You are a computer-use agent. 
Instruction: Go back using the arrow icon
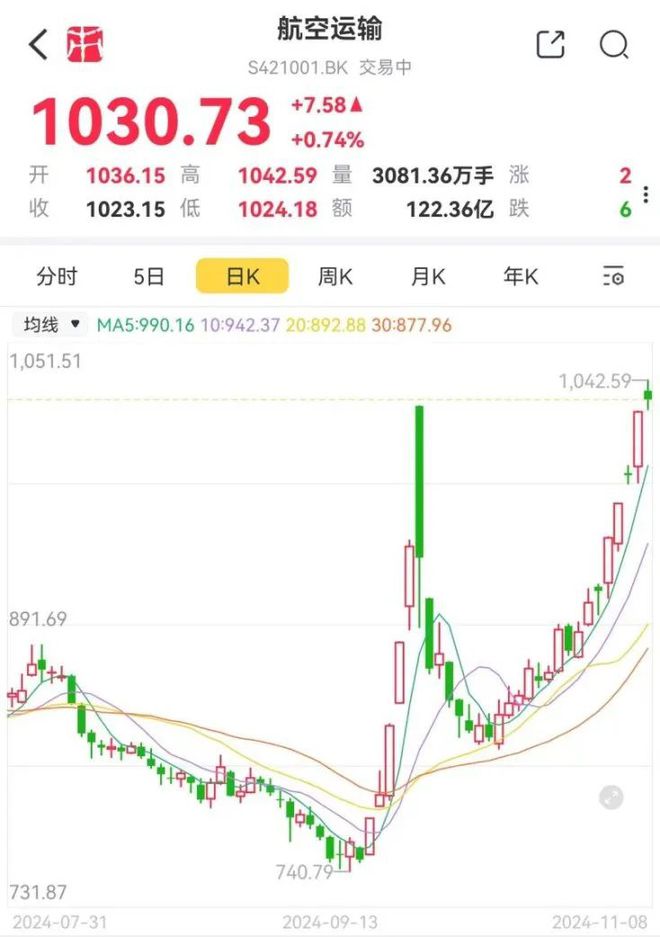click(38, 45)
